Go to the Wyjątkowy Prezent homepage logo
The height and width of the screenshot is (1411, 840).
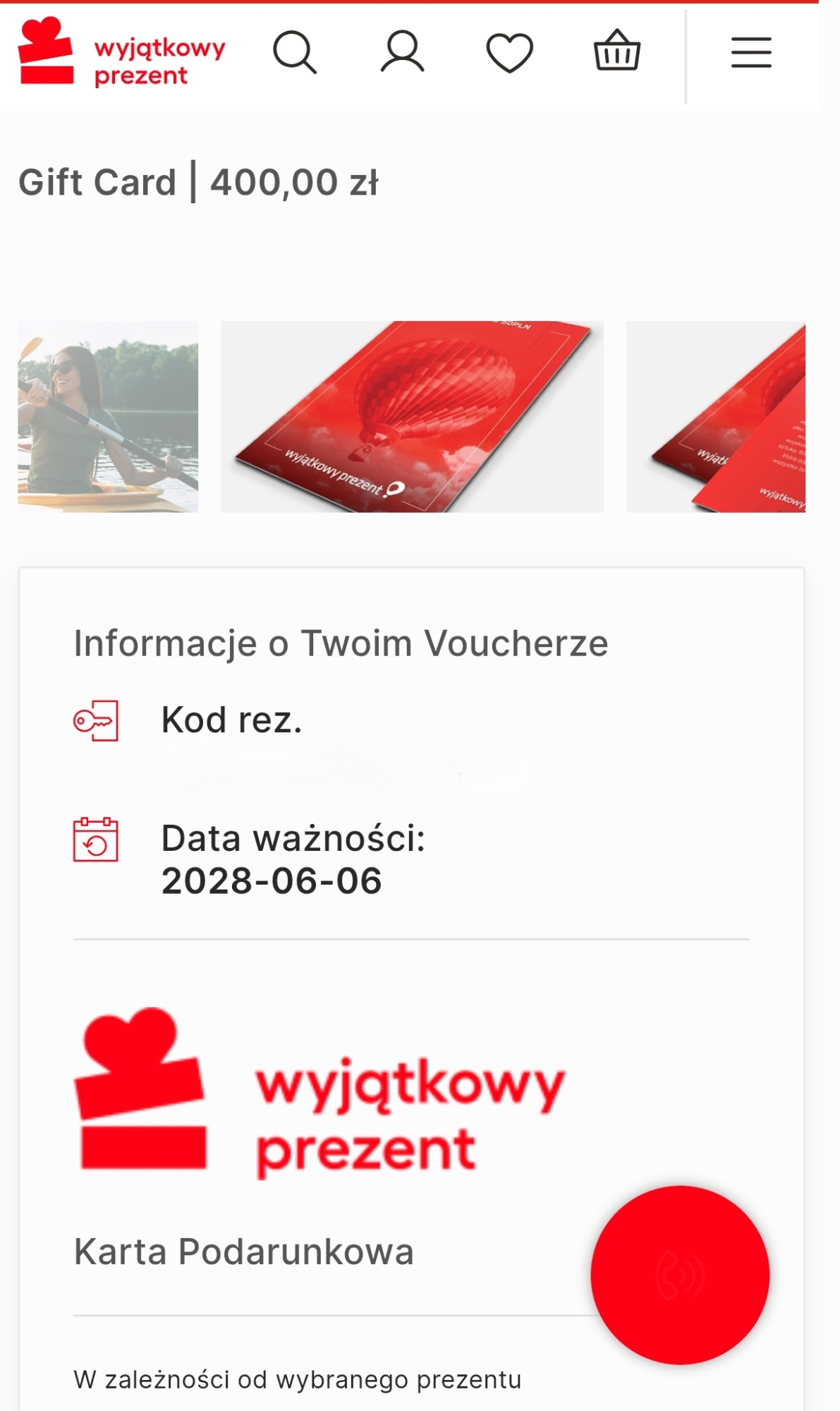pyautogui.click(x=121, y=53)
